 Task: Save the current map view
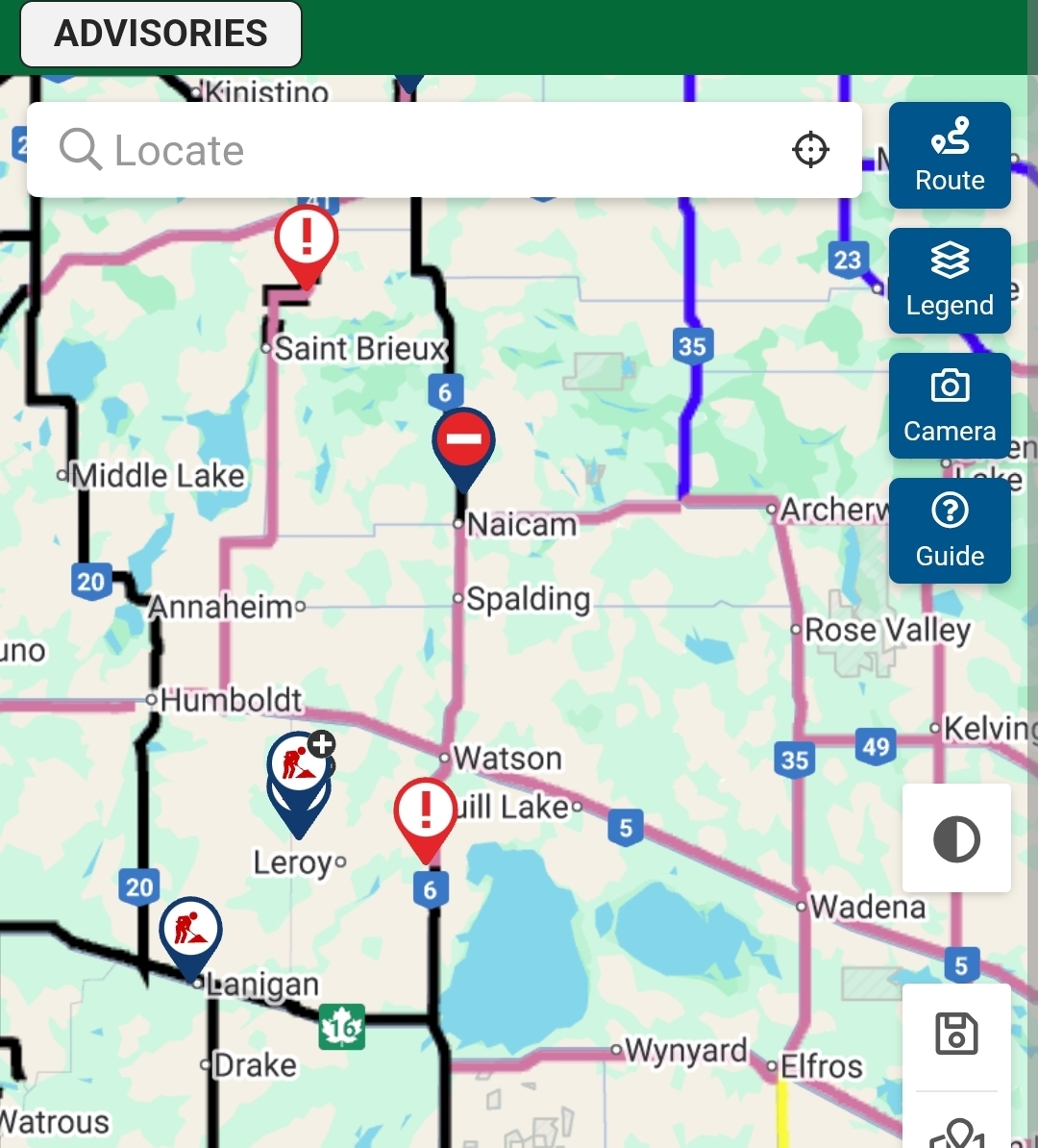click(956, 1035)
